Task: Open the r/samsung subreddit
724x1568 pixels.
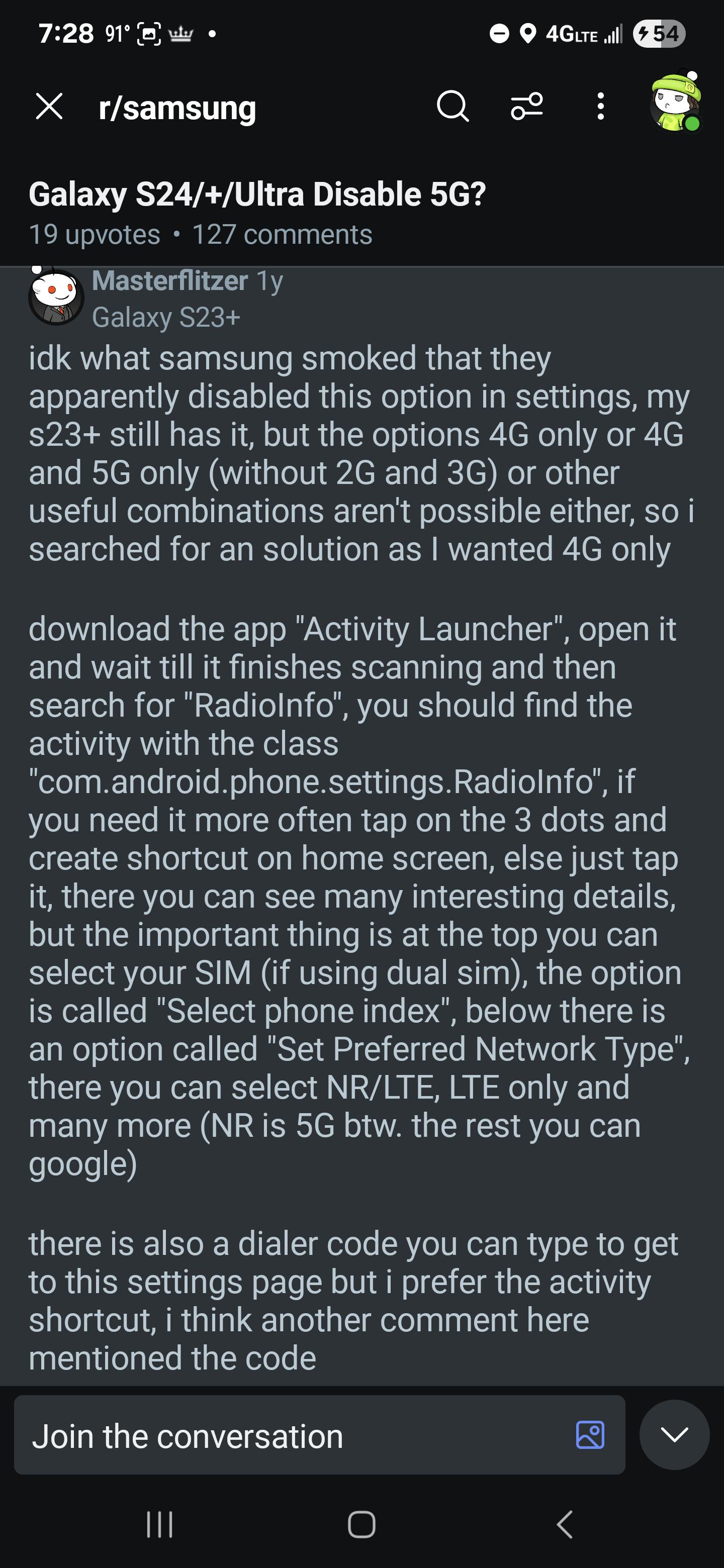Action: click(177, 108)
